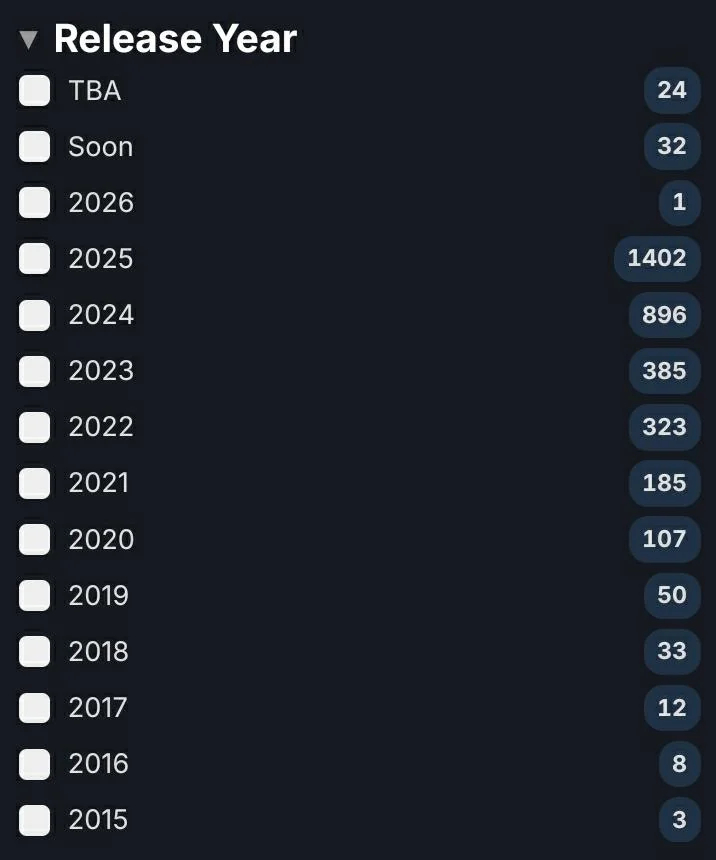The image size is (716, 860).
Task: Tick the 2016 release year box
Action: 35,764
